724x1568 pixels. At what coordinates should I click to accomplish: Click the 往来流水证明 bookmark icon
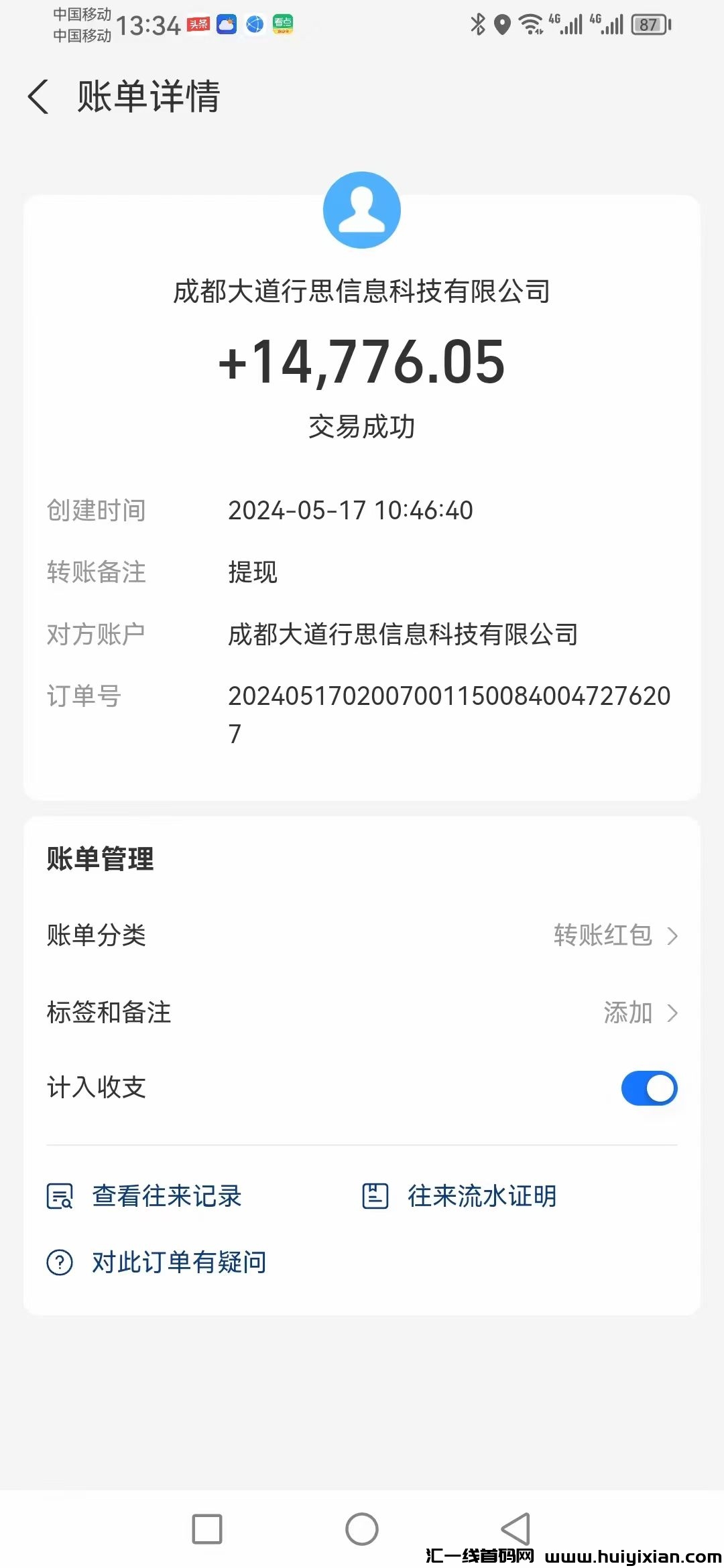[x=375, y=1197]
